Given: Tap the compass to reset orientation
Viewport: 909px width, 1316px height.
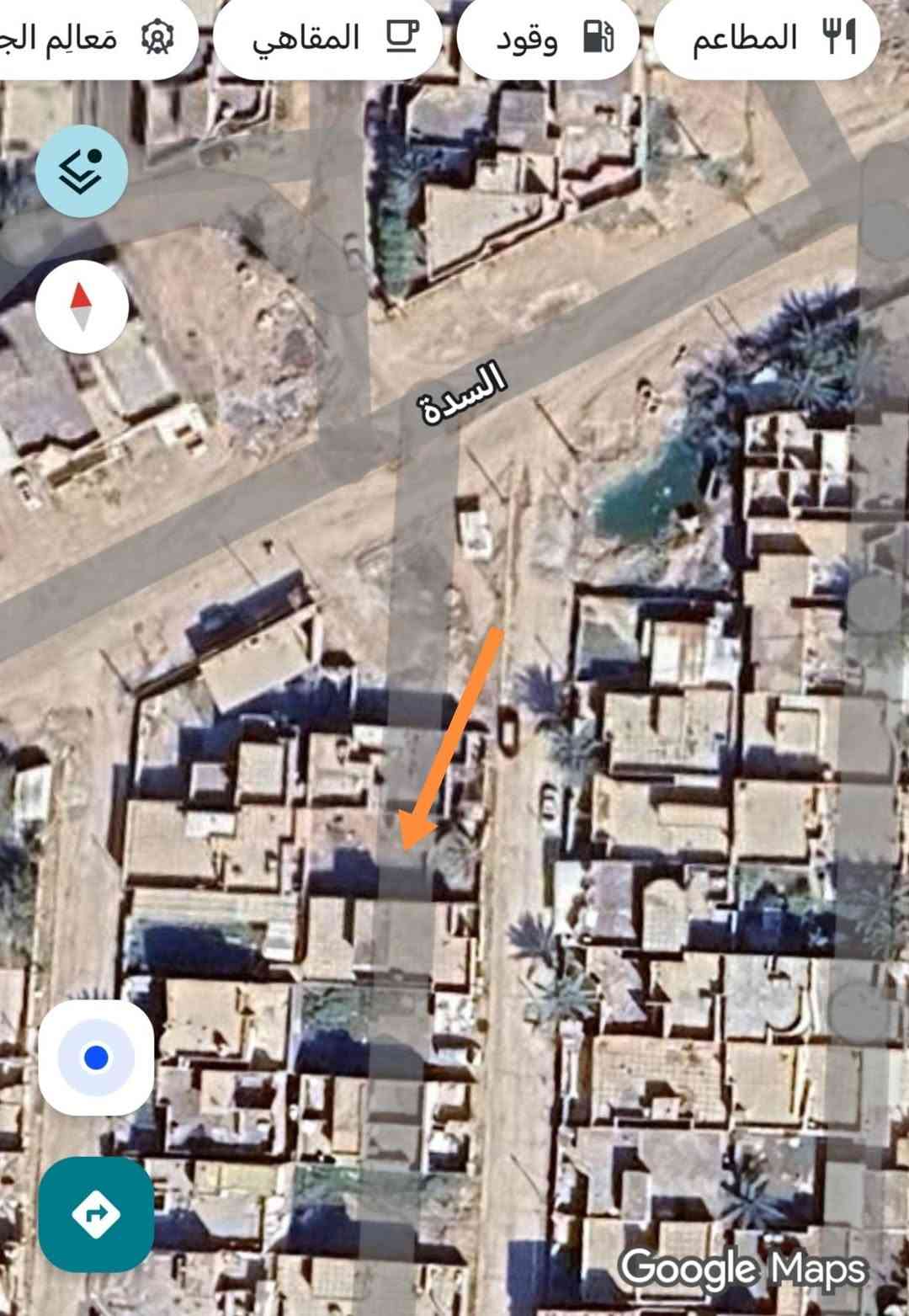Looking at the screenshot, I should [x=82, y=306].
